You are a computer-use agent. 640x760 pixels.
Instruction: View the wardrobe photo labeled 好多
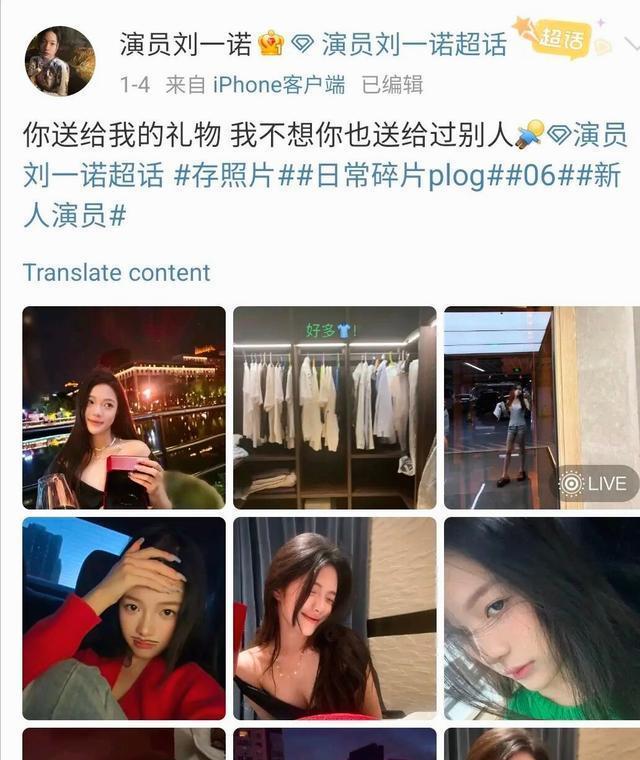(x=334, y=407)
